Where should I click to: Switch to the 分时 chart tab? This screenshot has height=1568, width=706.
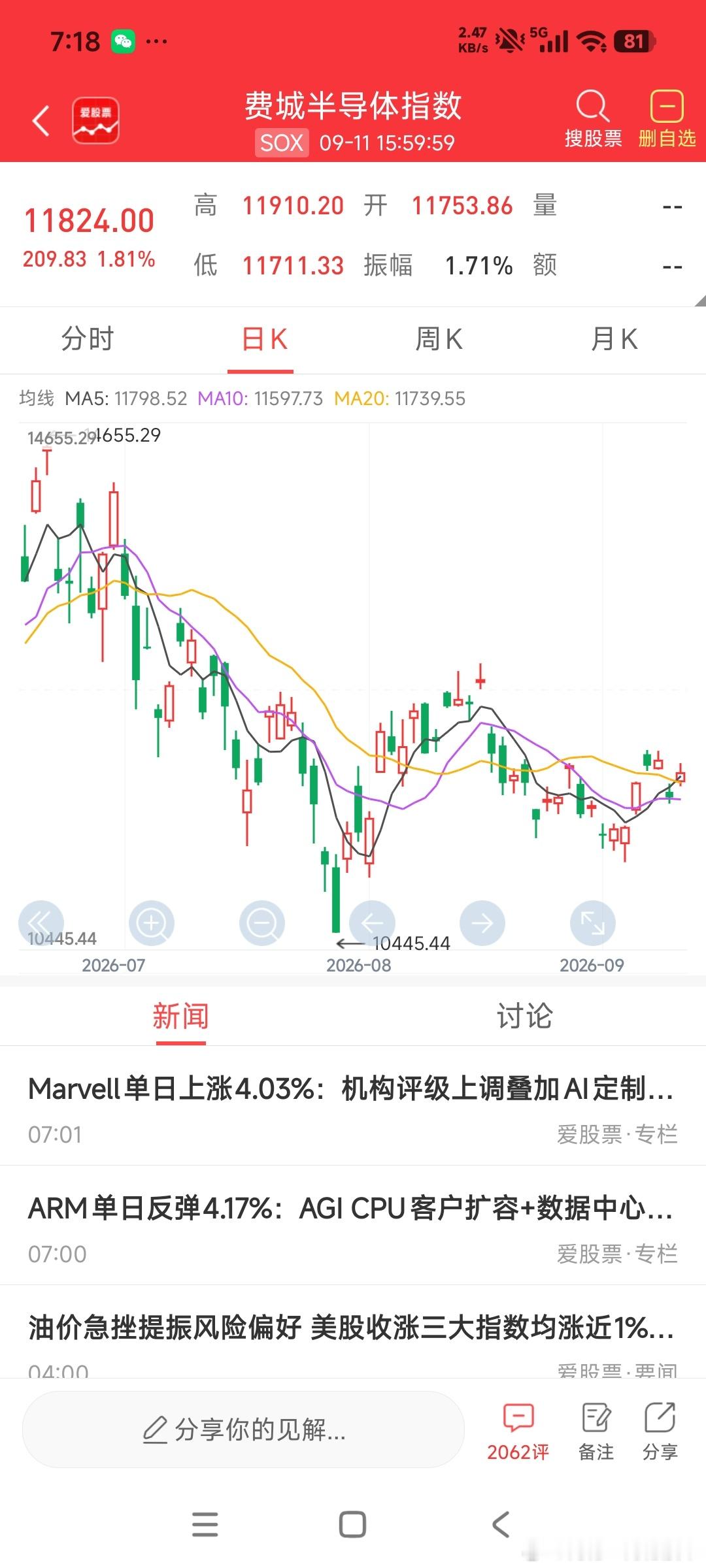(x=88, y=340)
